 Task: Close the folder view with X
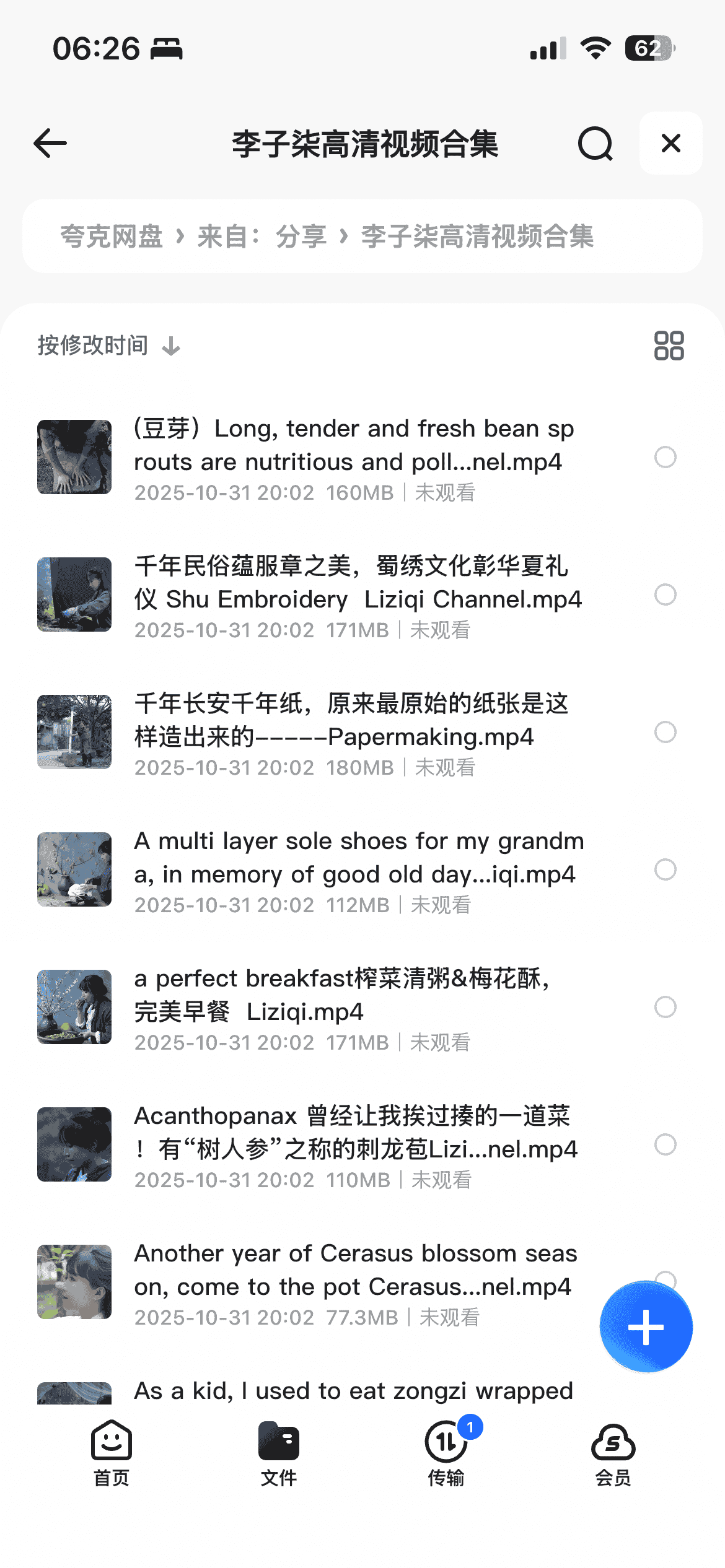click(670, 144)
